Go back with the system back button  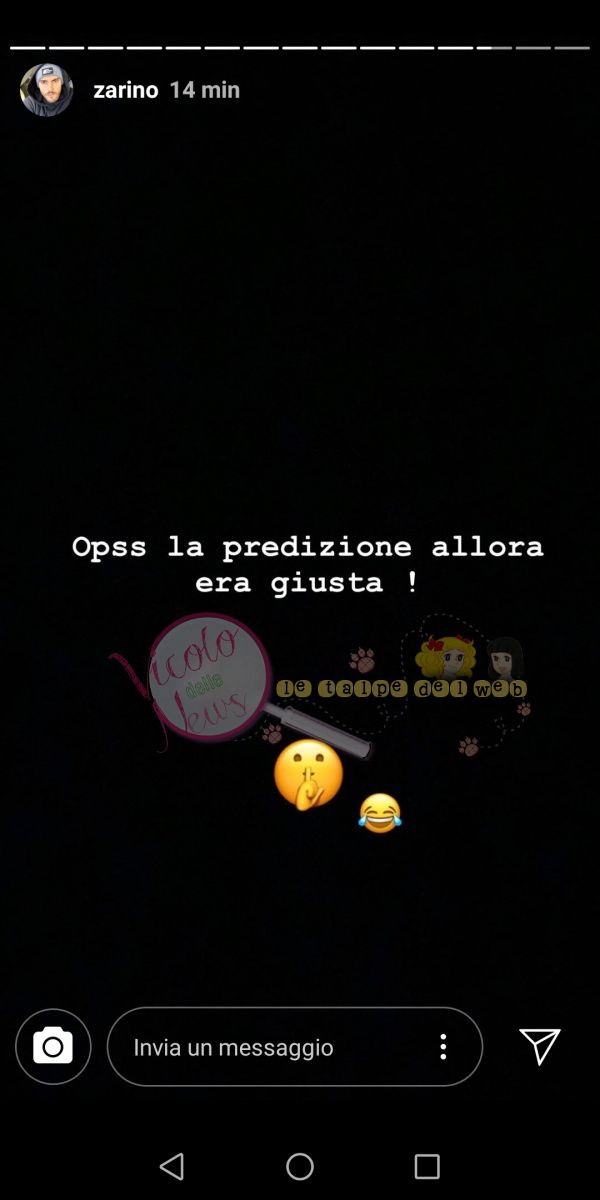click(172, 1166)
